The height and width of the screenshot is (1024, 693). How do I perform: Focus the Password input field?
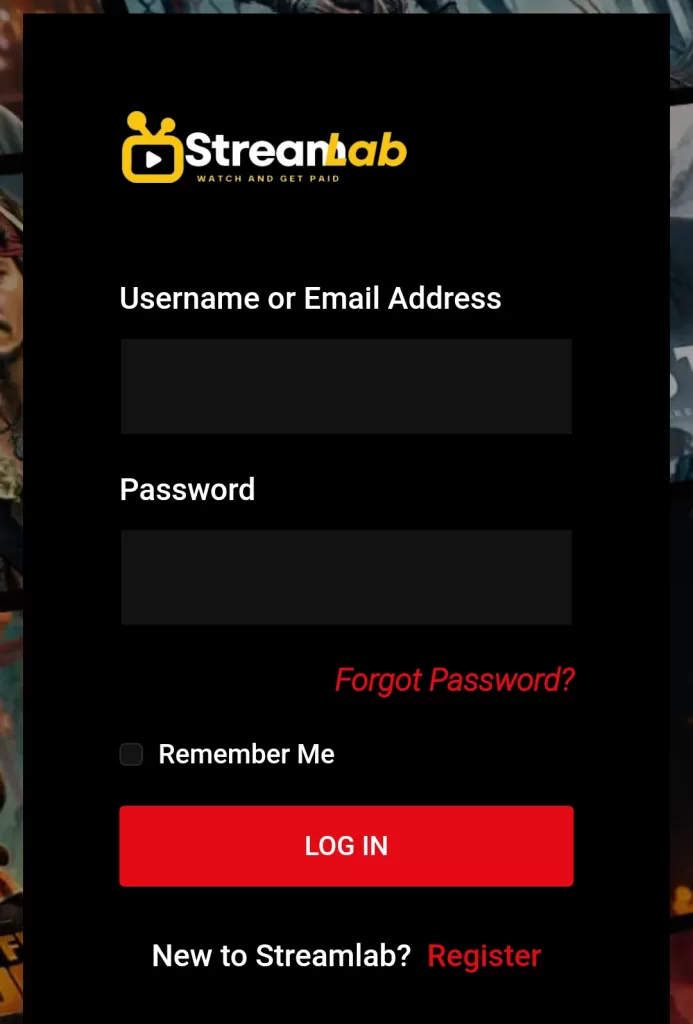(346, 577)
